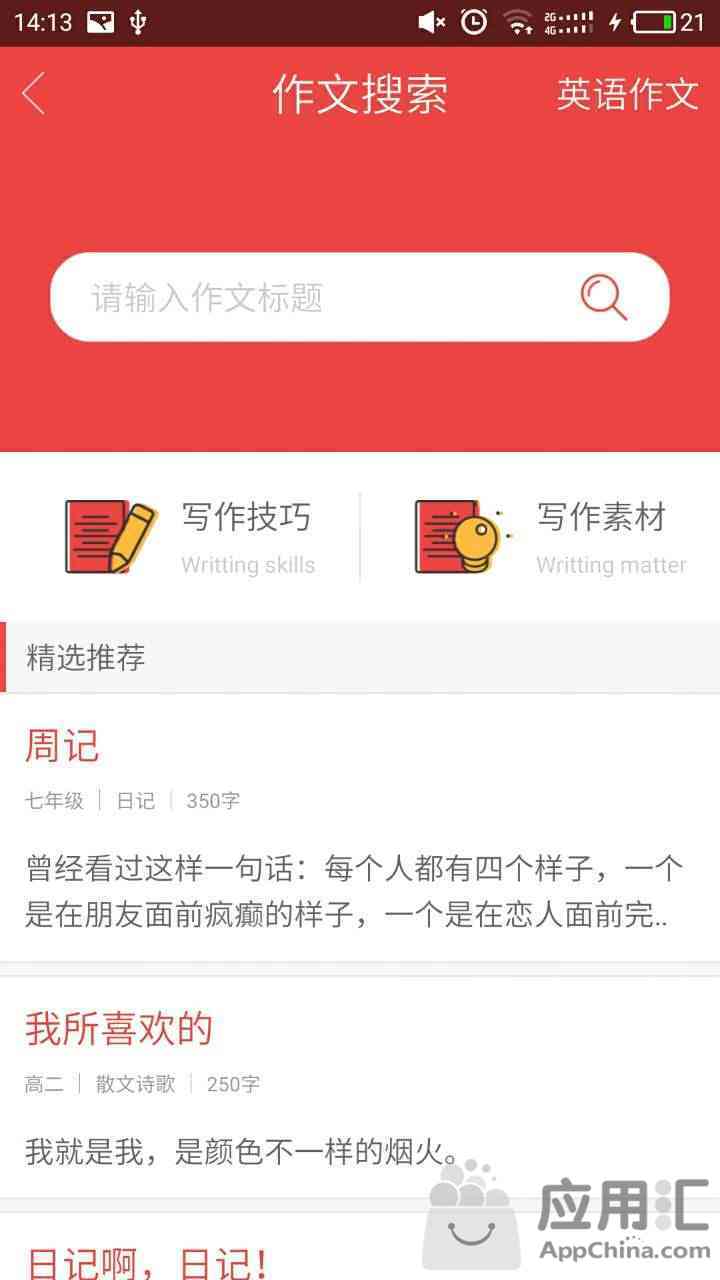Image resolution: width=720 pixels, height=1280 pixels.
Task: Open 写作技巧 writing skills
Action: [190, 537]
